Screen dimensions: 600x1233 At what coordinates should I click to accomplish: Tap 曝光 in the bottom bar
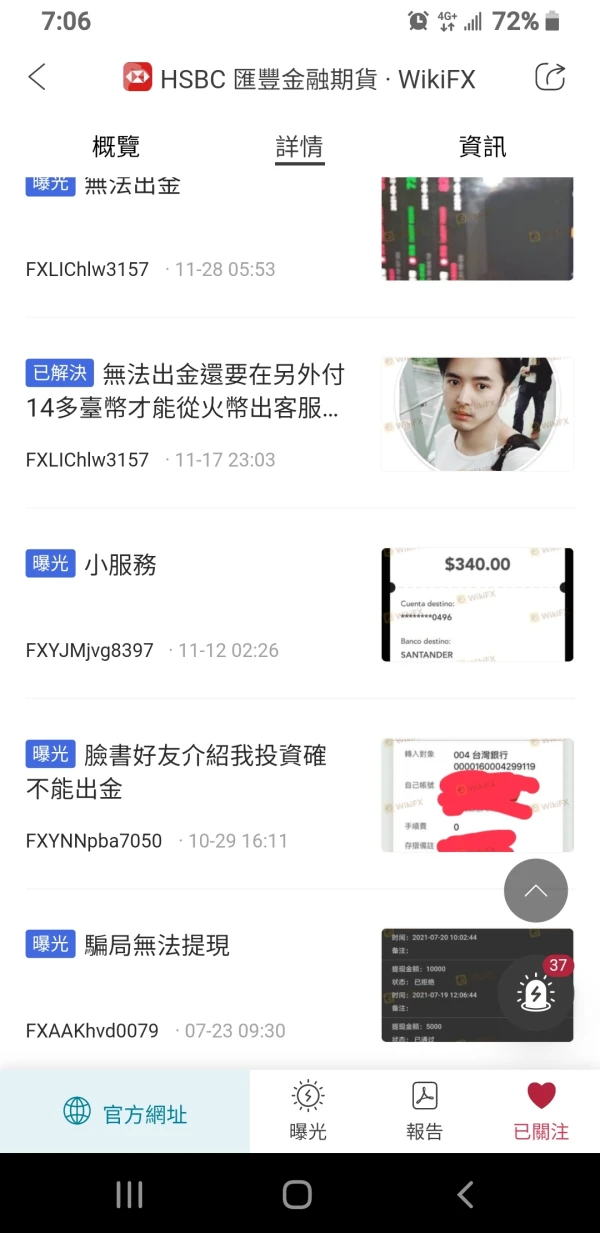coord(308,1112)
